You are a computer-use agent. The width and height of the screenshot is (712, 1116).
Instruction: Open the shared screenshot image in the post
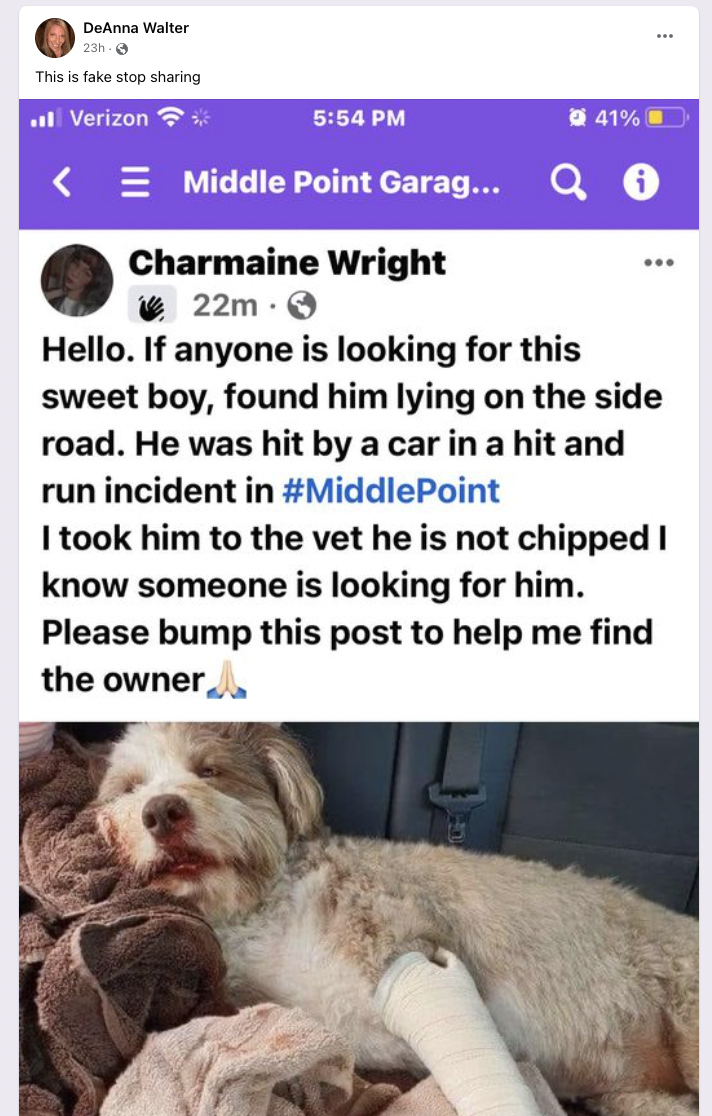(358, 600)
